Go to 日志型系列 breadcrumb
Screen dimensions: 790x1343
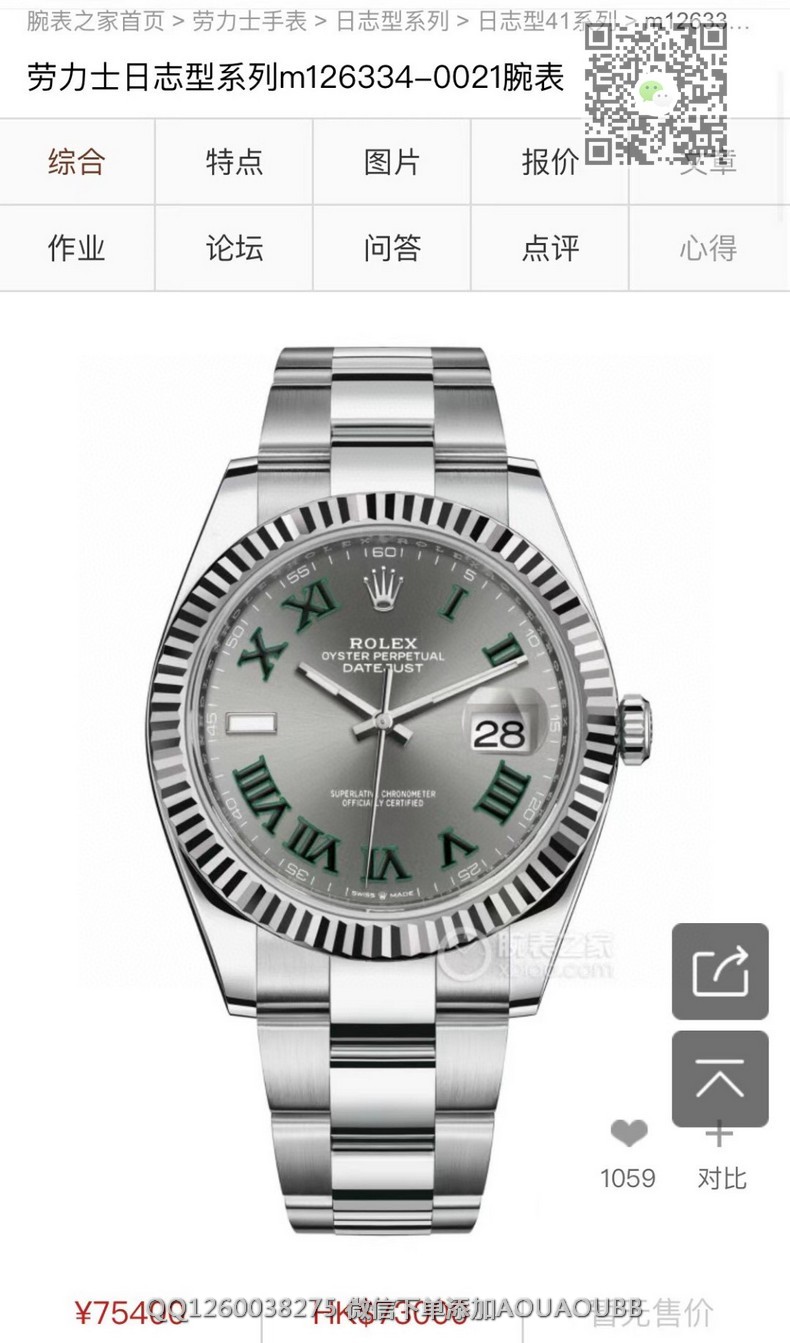(x=391, y=21)
